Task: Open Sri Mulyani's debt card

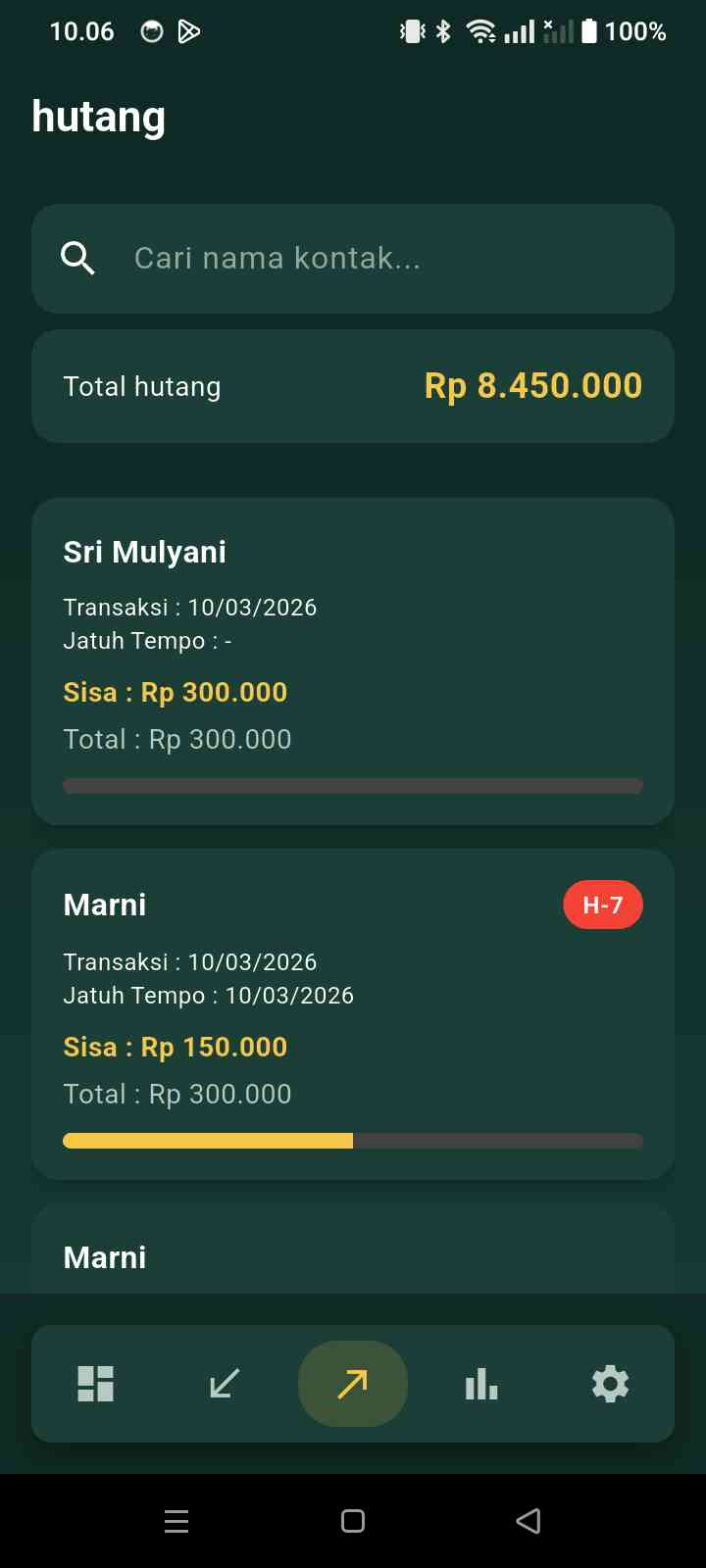Action: click(x=353, y=661)
